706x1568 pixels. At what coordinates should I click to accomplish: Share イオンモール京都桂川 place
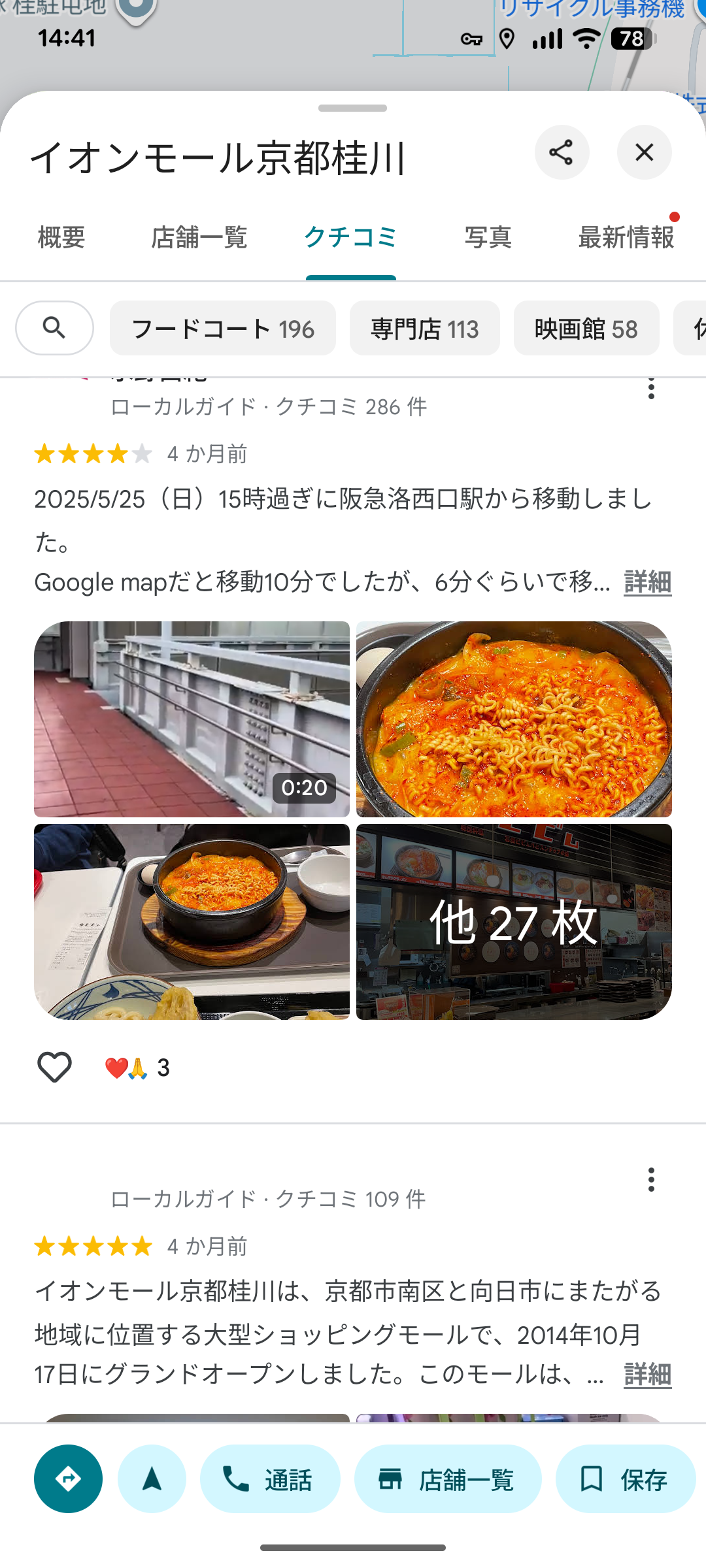tap(562, 152)
